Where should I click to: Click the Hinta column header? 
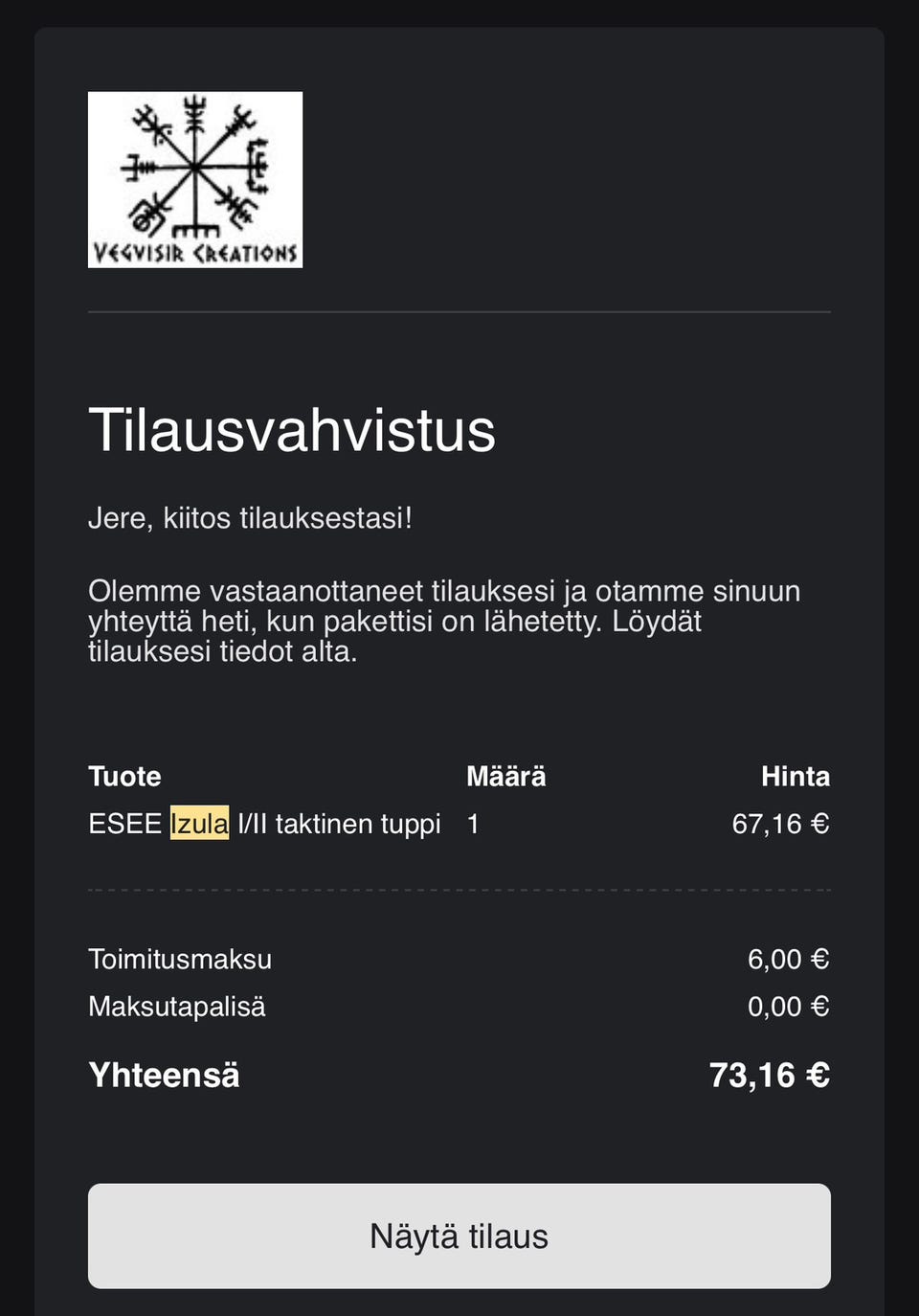(796, 777)
